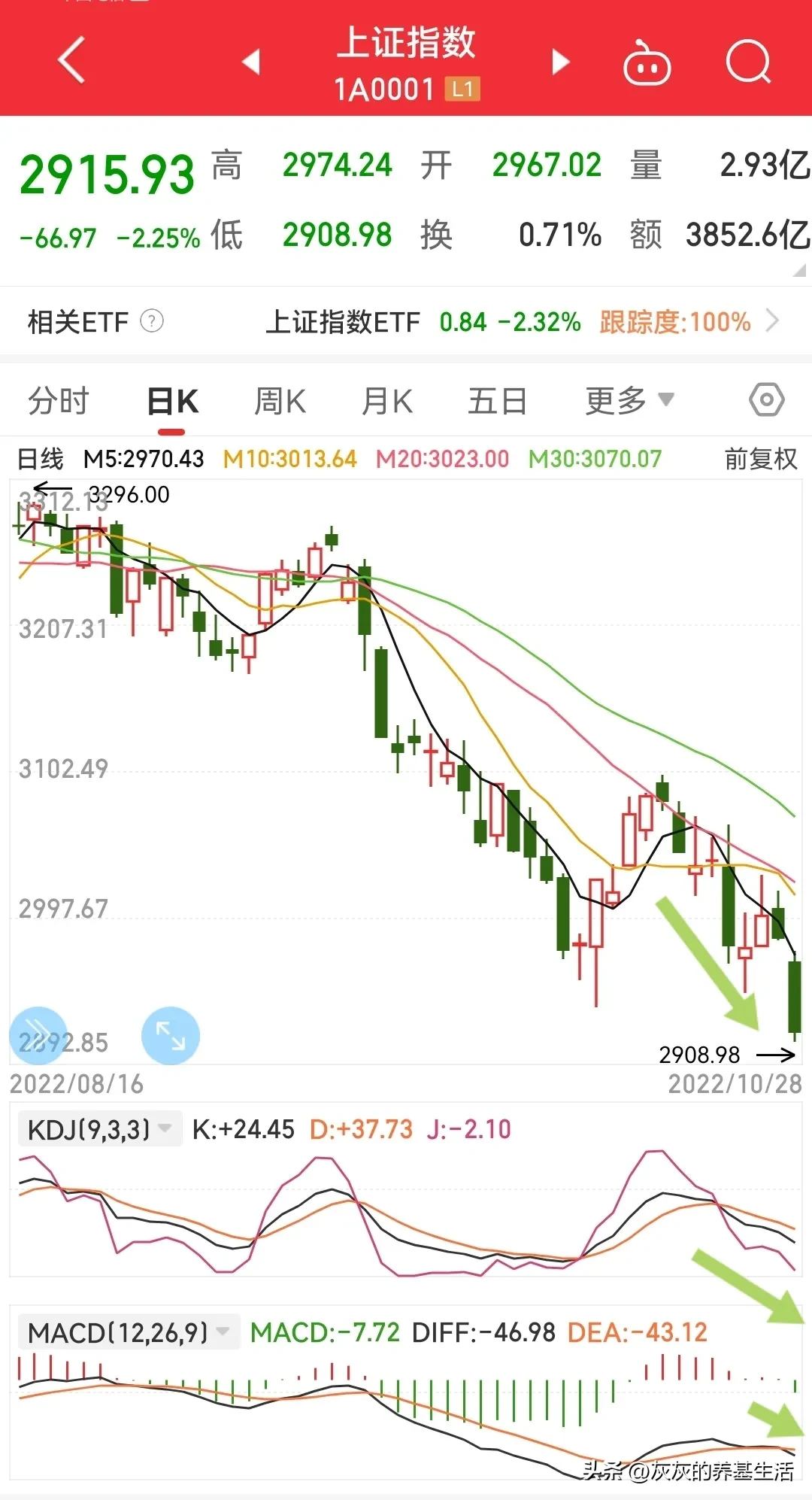Open the MACD(12,26,9) indicator dropdown

click(x=128, y=1333)
